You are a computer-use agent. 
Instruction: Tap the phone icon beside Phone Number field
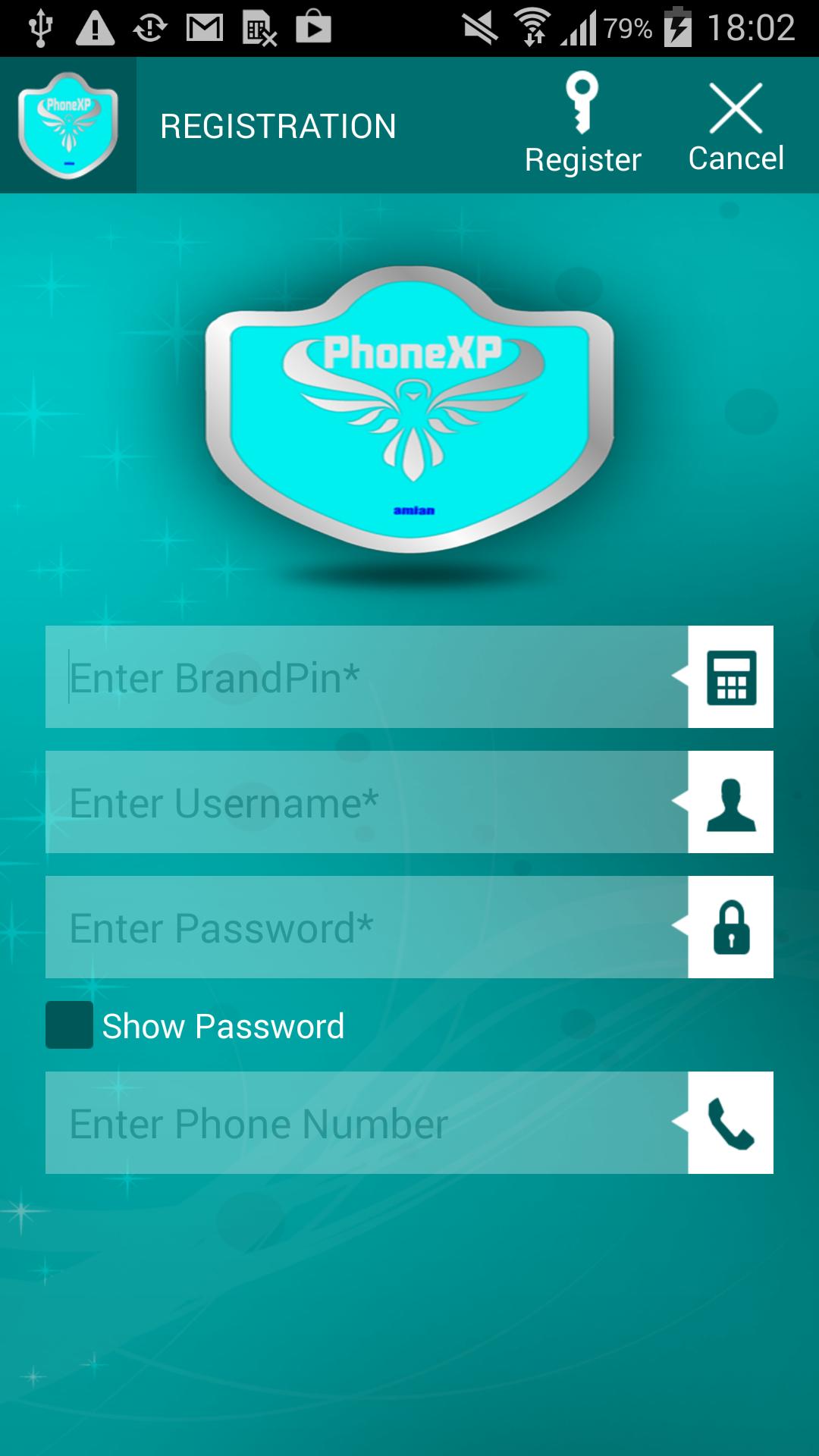click(729, 1124)
